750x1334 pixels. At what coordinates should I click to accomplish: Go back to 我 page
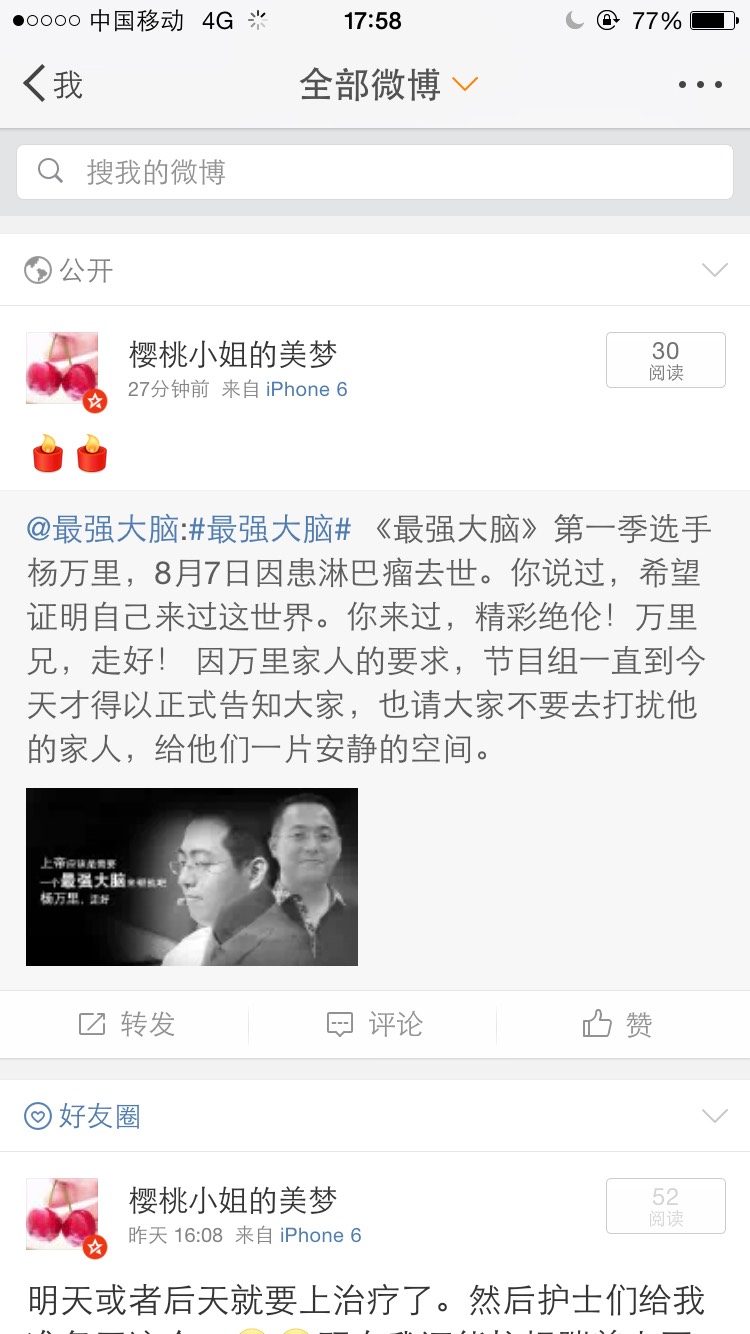tap(52, 85)
